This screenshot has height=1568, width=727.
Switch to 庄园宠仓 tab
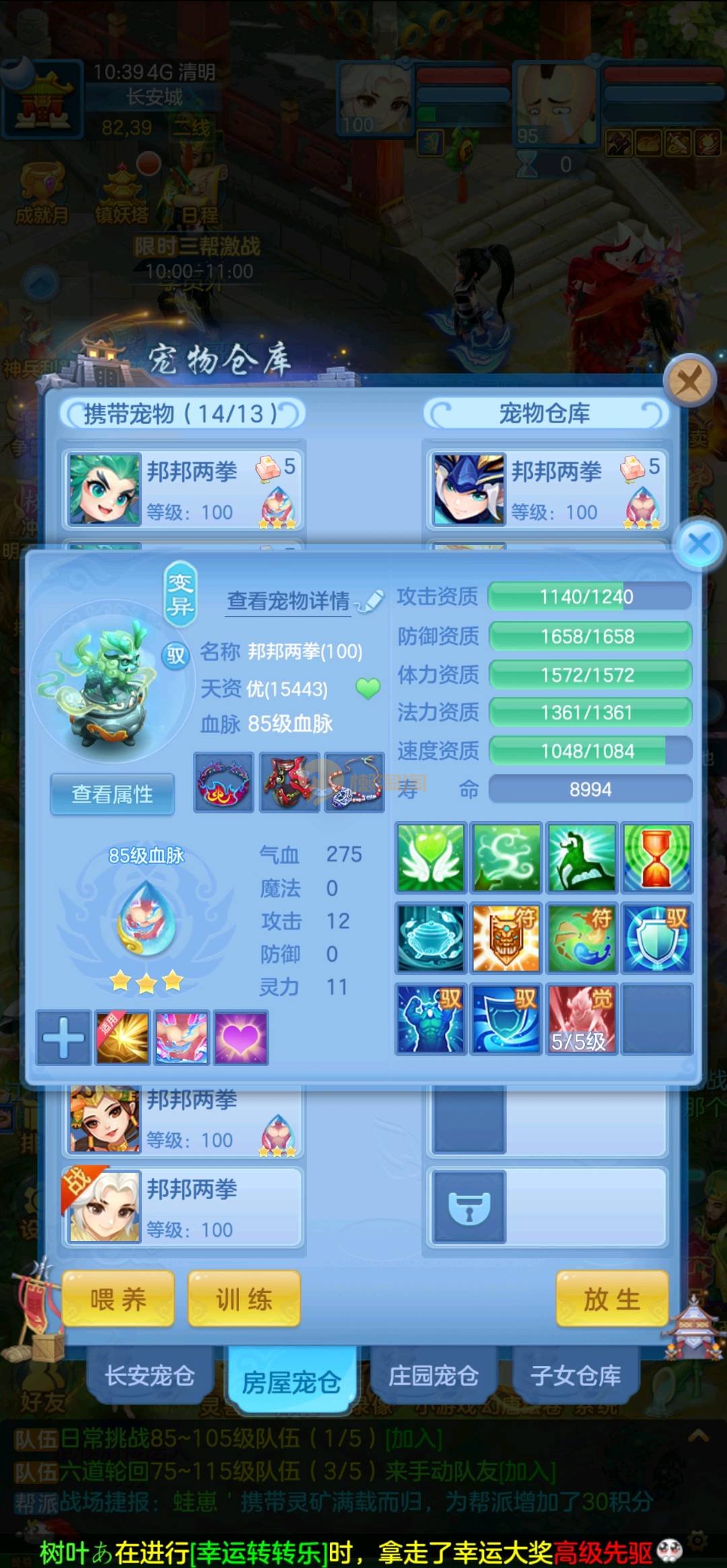click(x=434, y=1376)
